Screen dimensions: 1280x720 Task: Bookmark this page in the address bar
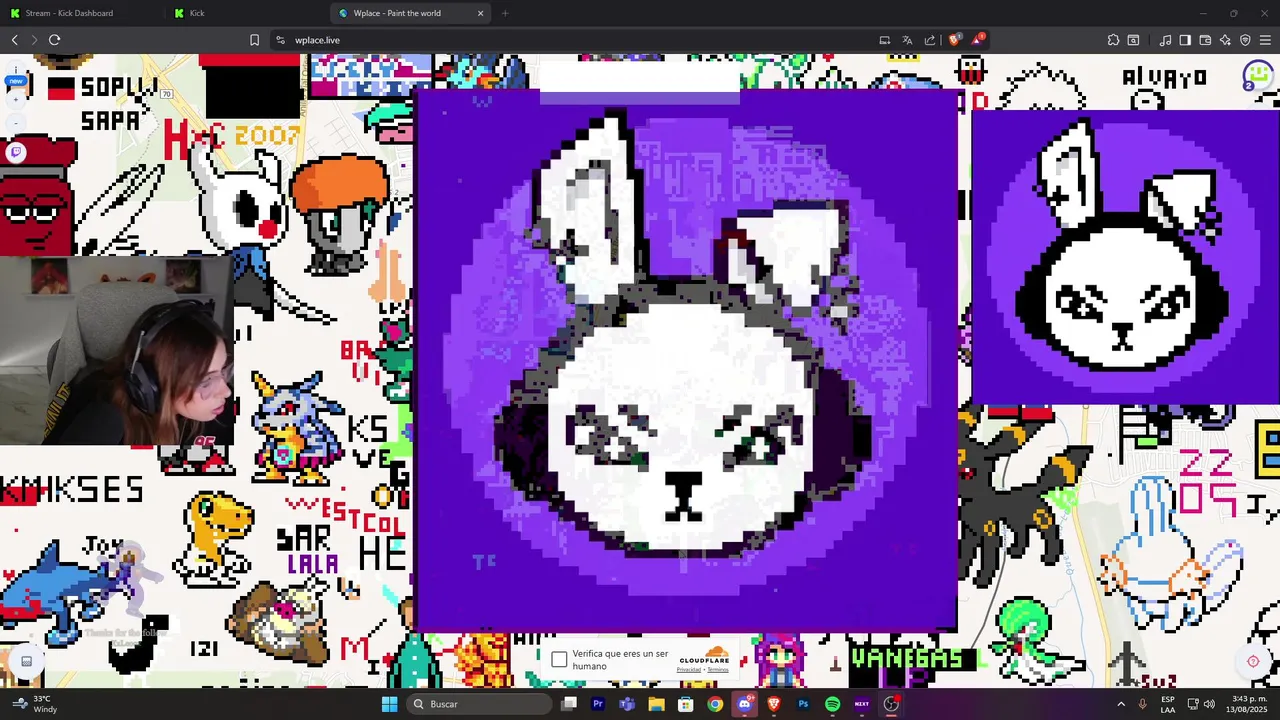pos(254,40)
